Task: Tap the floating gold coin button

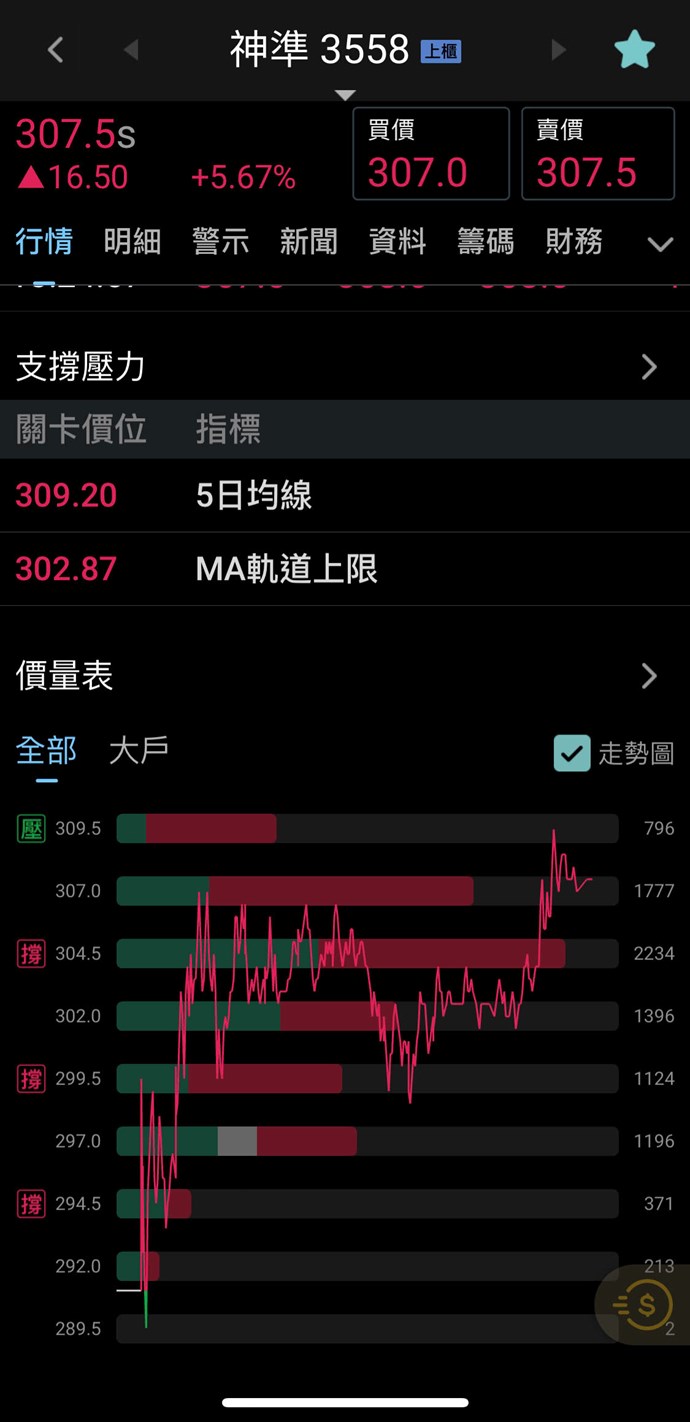Action: tap(644, 1304)
